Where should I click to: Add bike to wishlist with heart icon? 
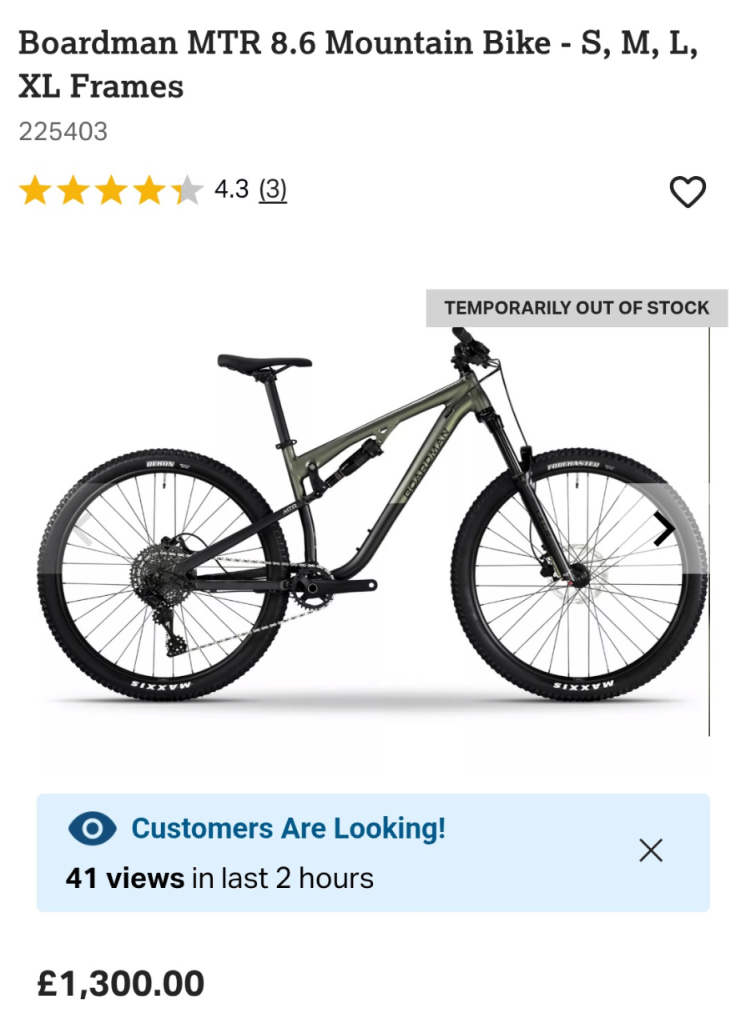[687, 191]
